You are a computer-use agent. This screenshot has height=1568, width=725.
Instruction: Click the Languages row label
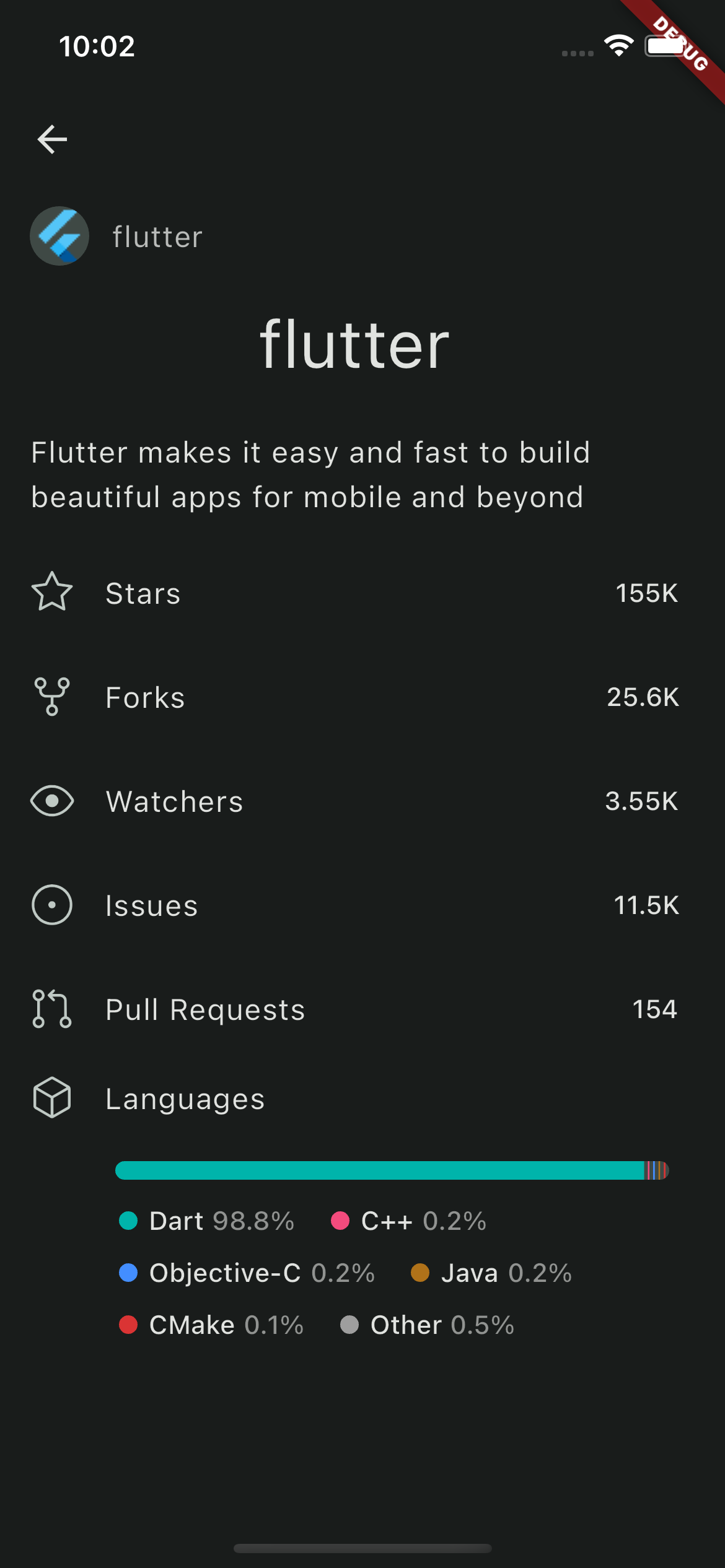[x=184, y=1099]
